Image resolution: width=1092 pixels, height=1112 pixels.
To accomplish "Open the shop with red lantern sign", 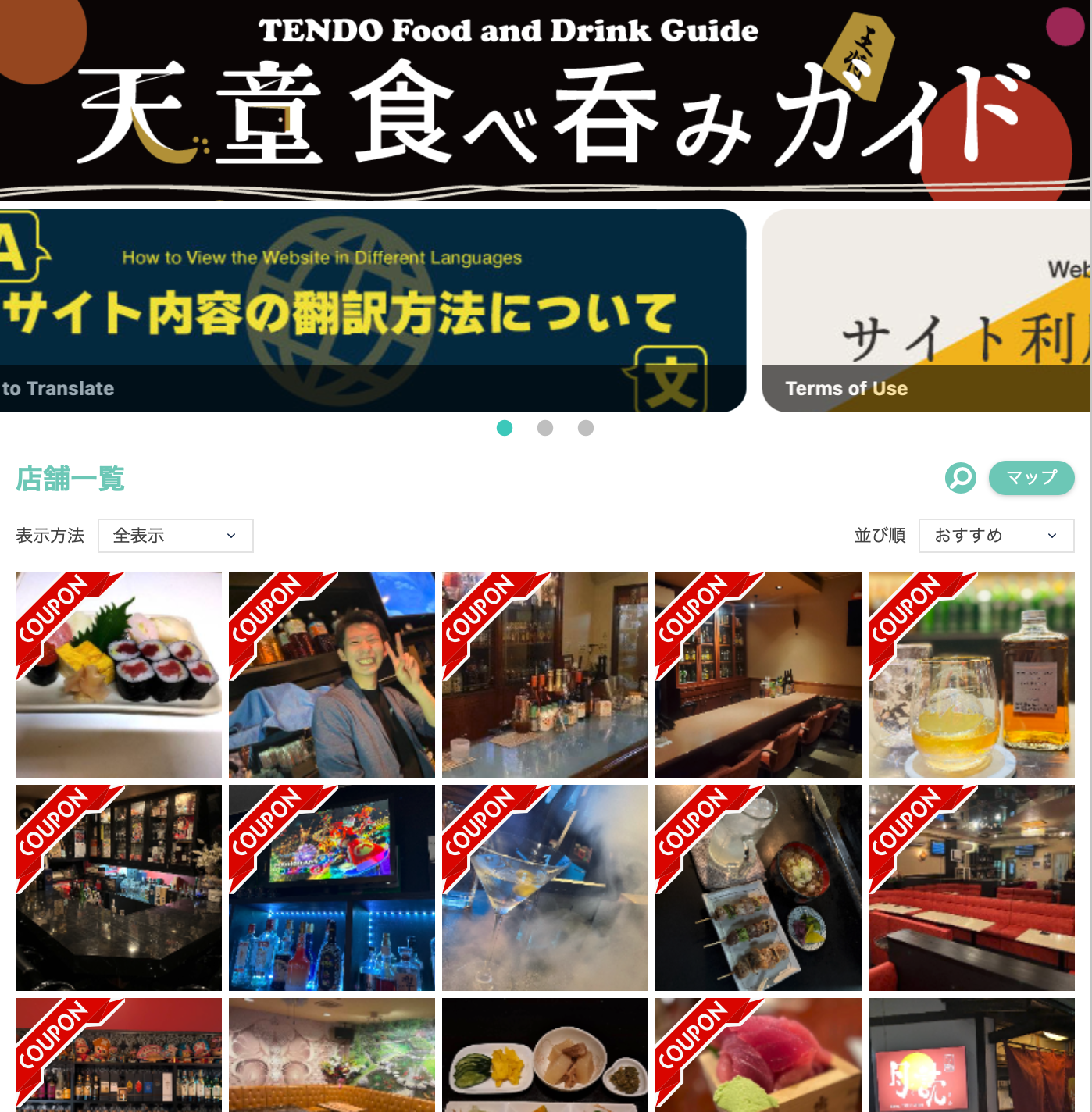I will click(971, 1054).
